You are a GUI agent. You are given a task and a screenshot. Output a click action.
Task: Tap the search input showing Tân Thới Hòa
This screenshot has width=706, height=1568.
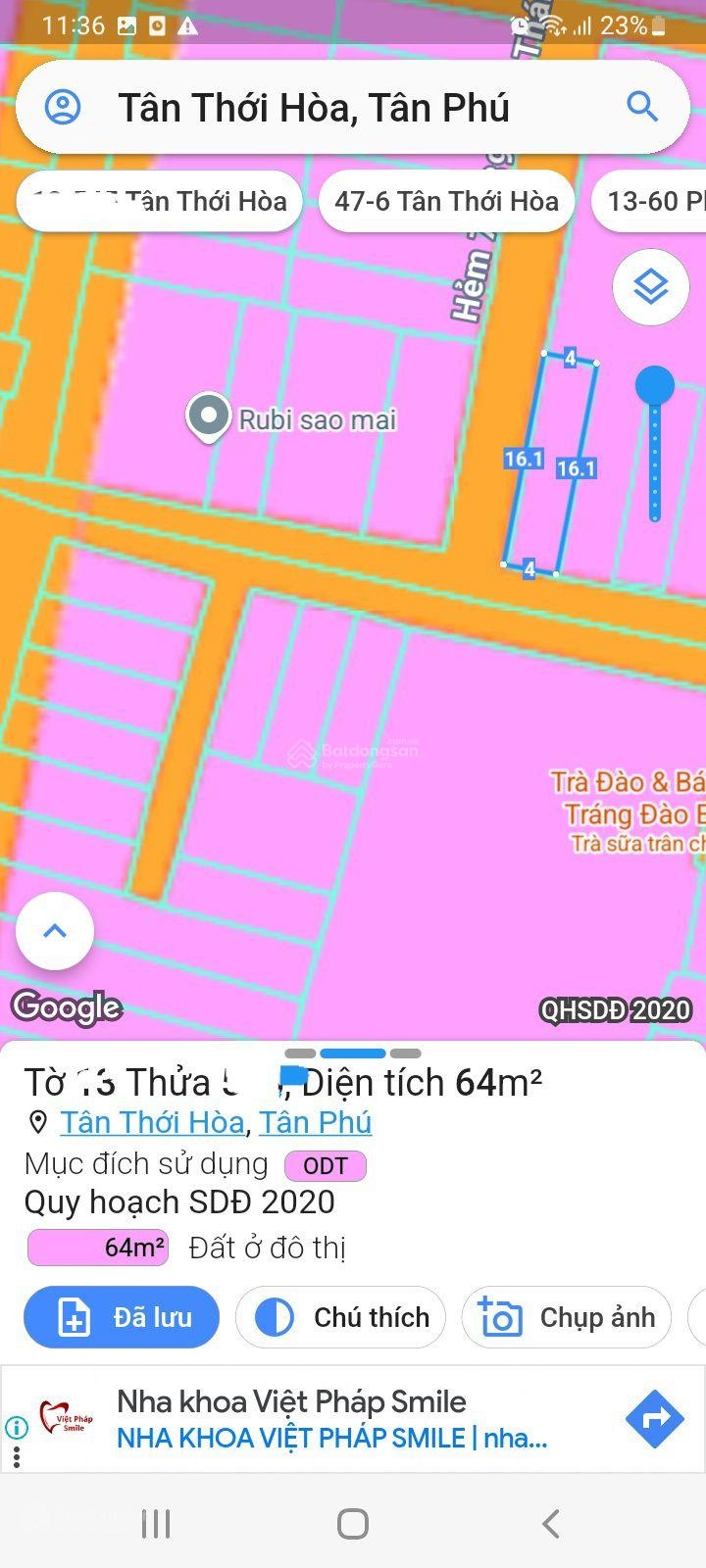coord(314,106)
